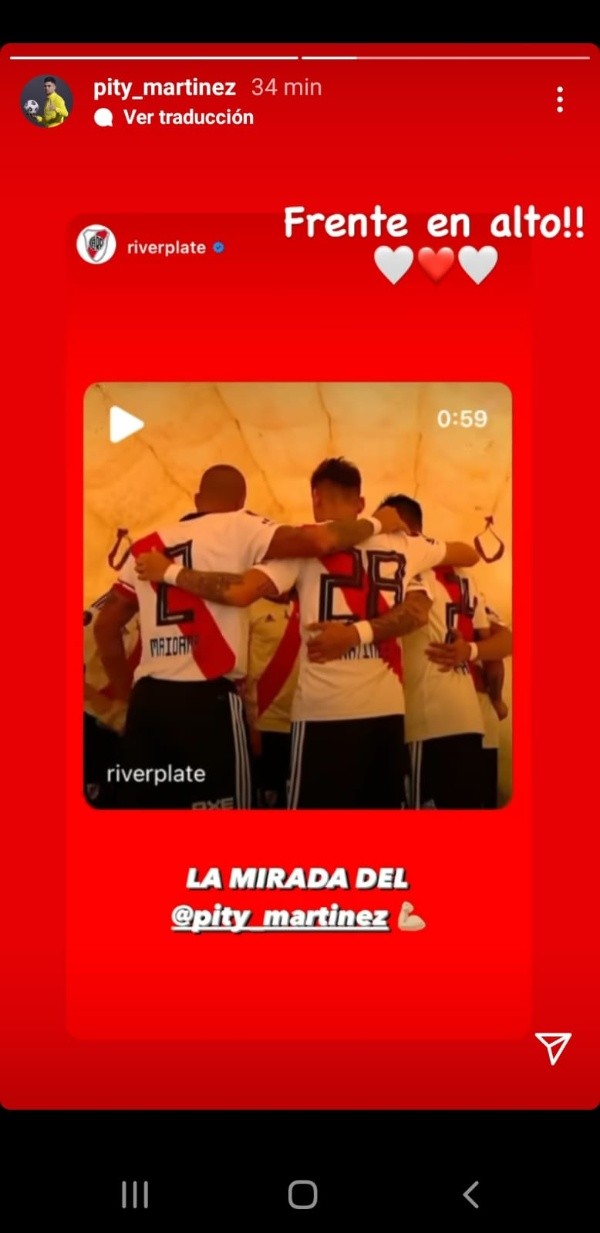The image size is (600, 1233).
Task: Share this story with the paper plane
Action: (x=553, y=1047)
